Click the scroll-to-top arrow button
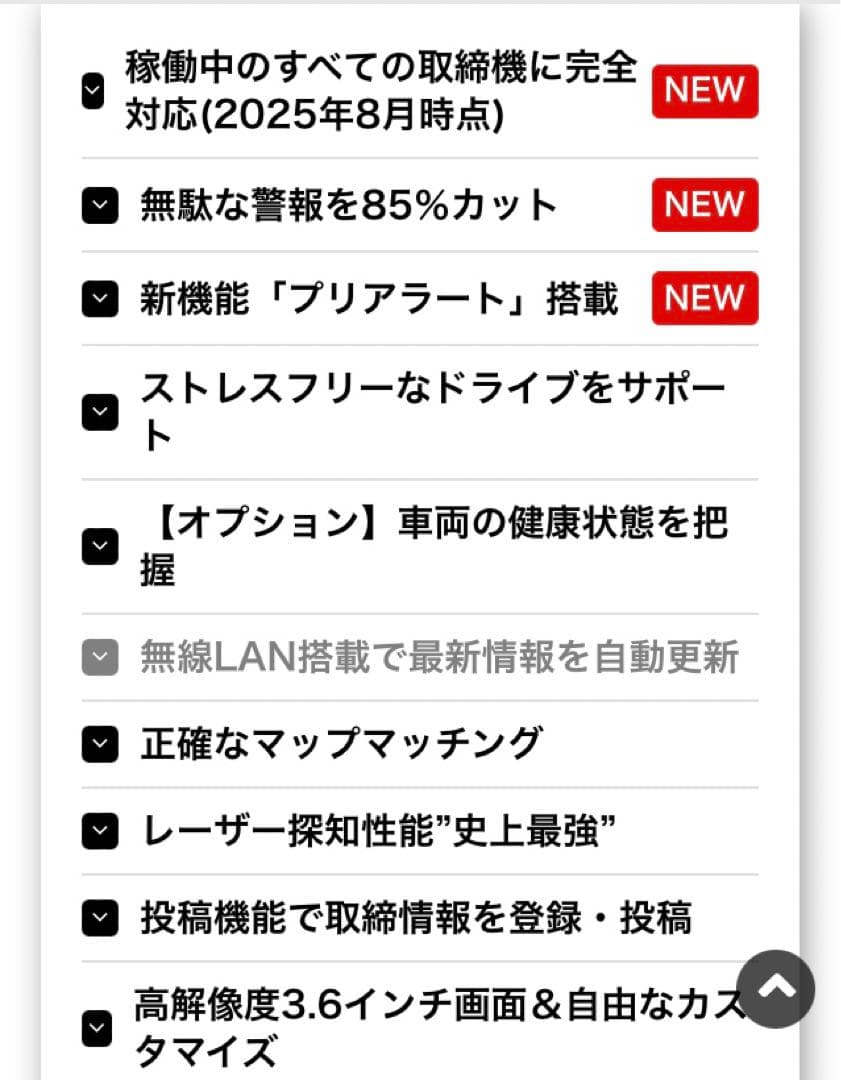 777,988
